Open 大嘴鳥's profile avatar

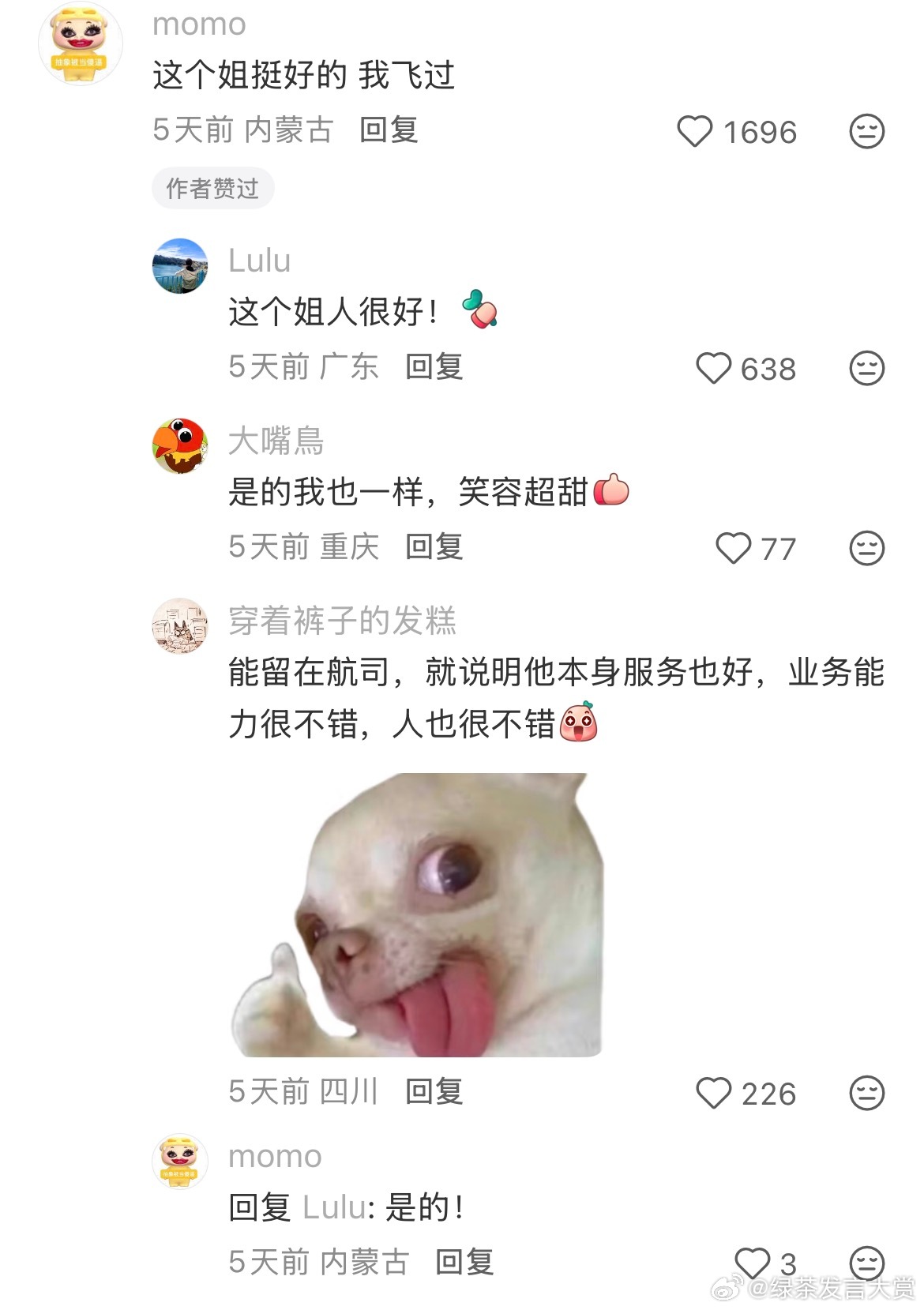pos(180,446)
